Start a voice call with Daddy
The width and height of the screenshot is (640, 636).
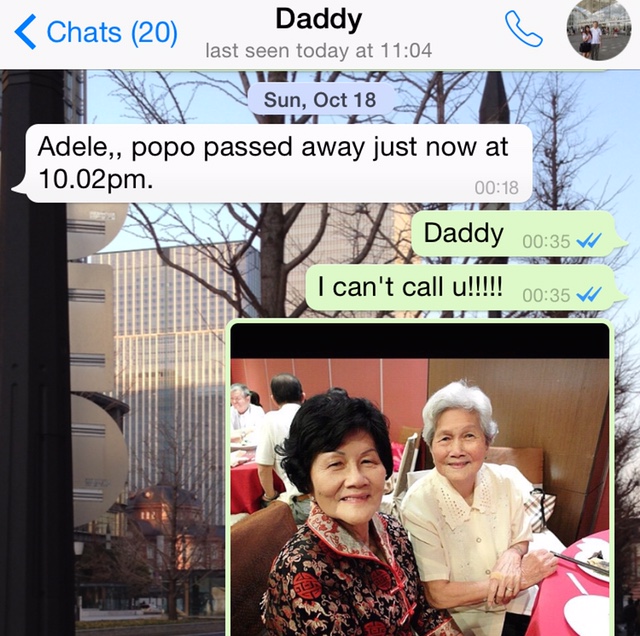coord(523,29)
